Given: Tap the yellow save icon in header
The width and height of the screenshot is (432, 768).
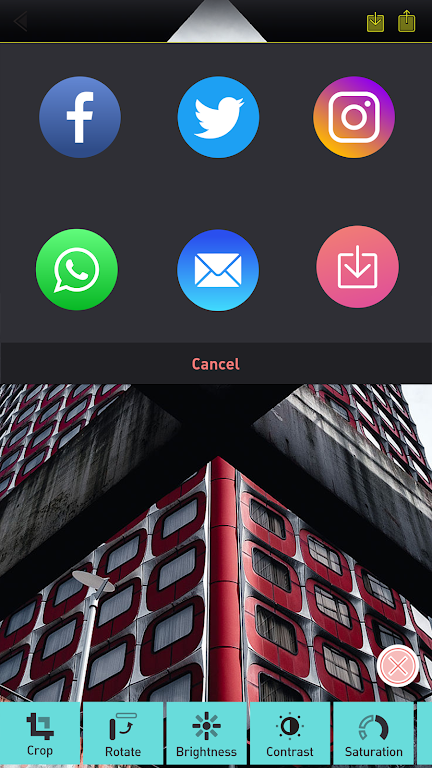Looking at the screenshot, I should click(376, 22).
